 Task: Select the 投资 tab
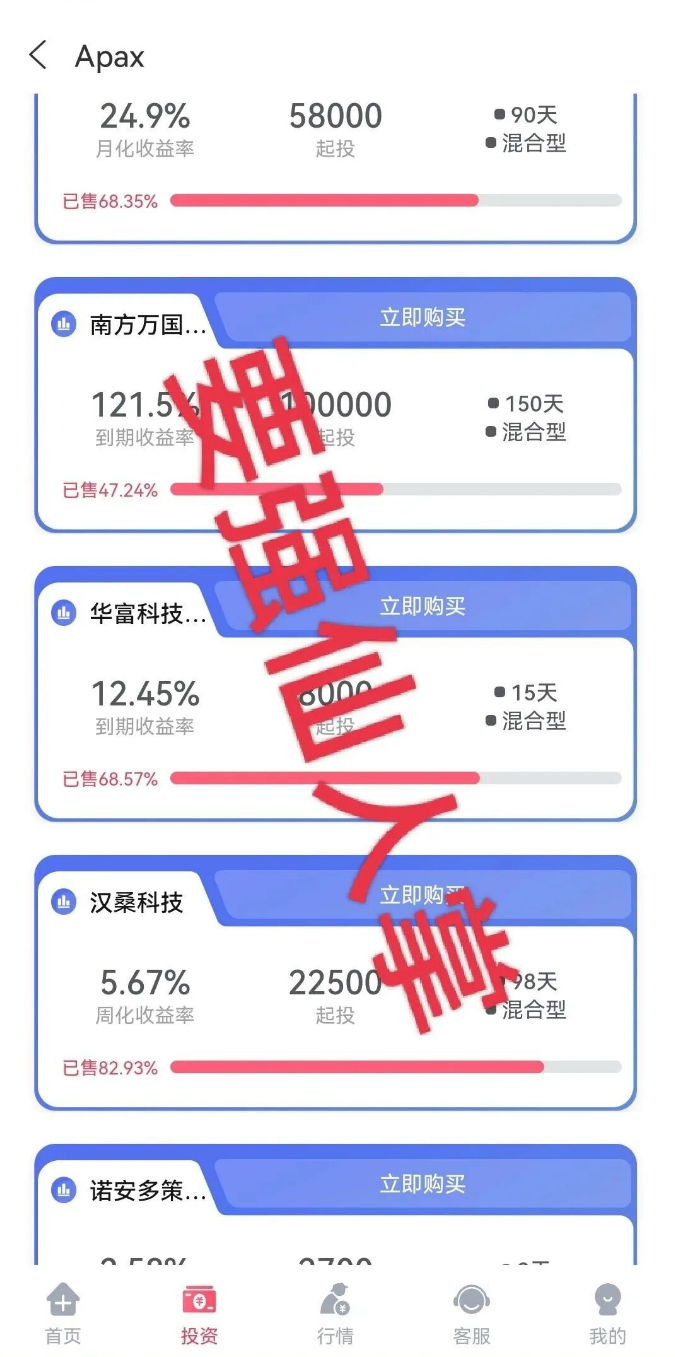click(x=199, y=1314)
